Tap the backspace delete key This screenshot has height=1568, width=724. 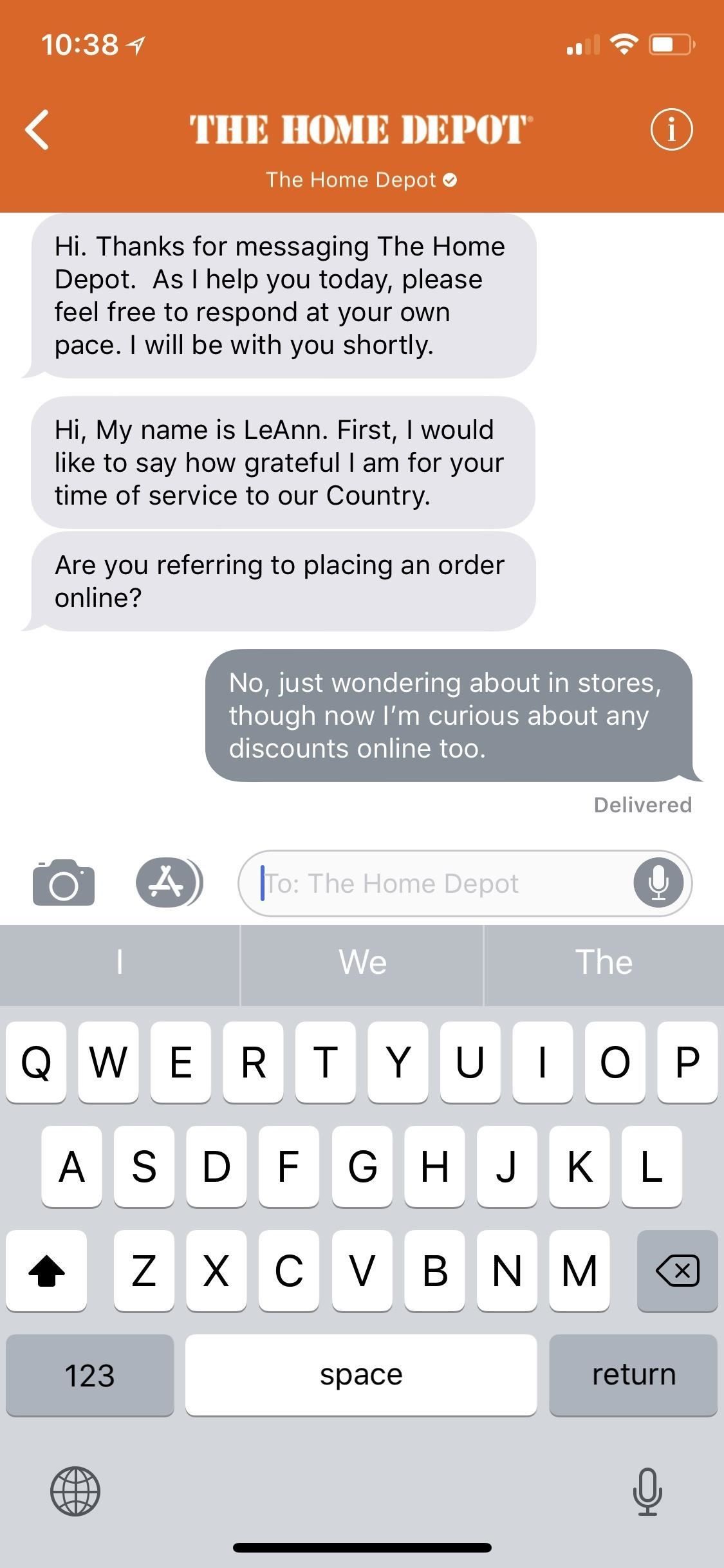click(x=676, y=1271)
